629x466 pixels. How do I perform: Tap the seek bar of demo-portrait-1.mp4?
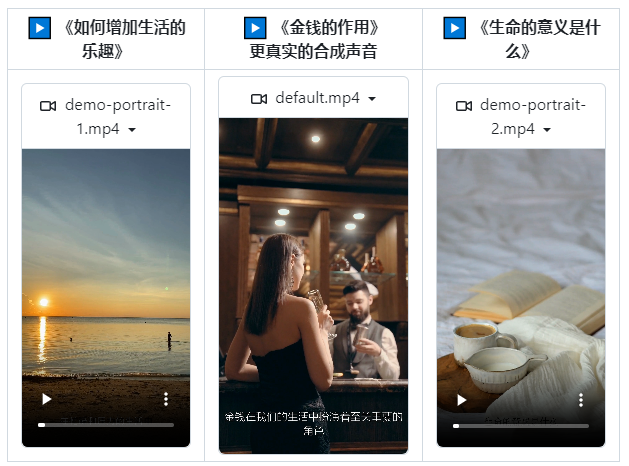pos(106,425)
